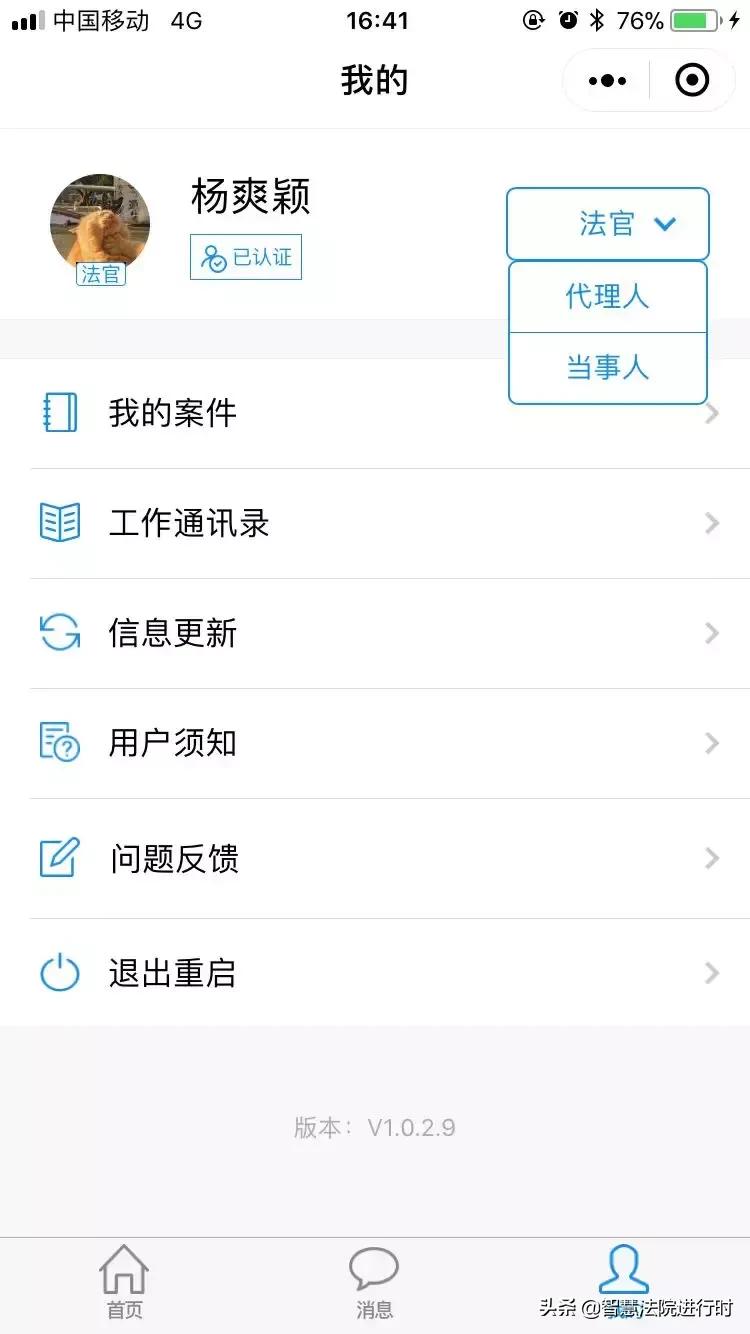Click the 用户须知 question-mark document icon
750x1334 pixels.
click(60, 743)
